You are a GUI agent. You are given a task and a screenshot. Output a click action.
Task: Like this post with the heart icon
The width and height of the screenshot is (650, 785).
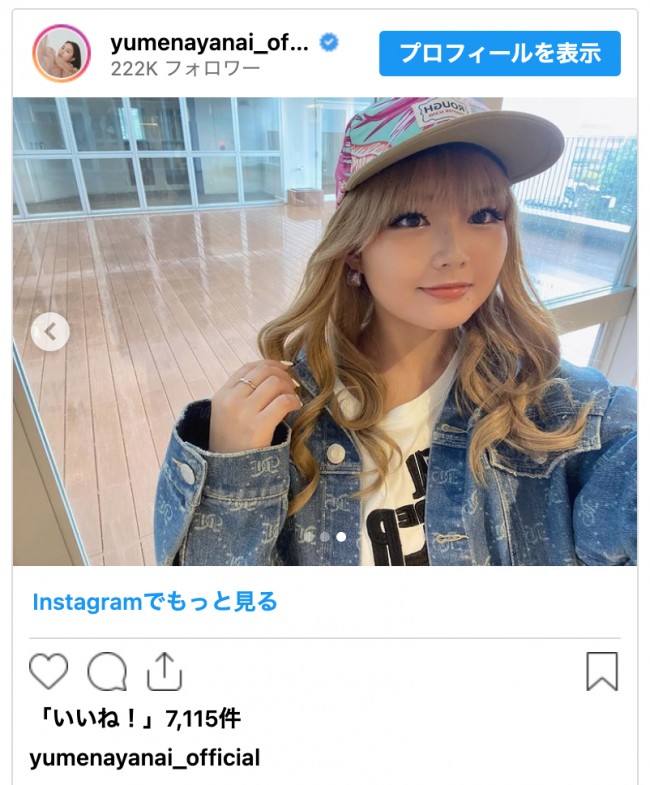click(x=48, y=672)
